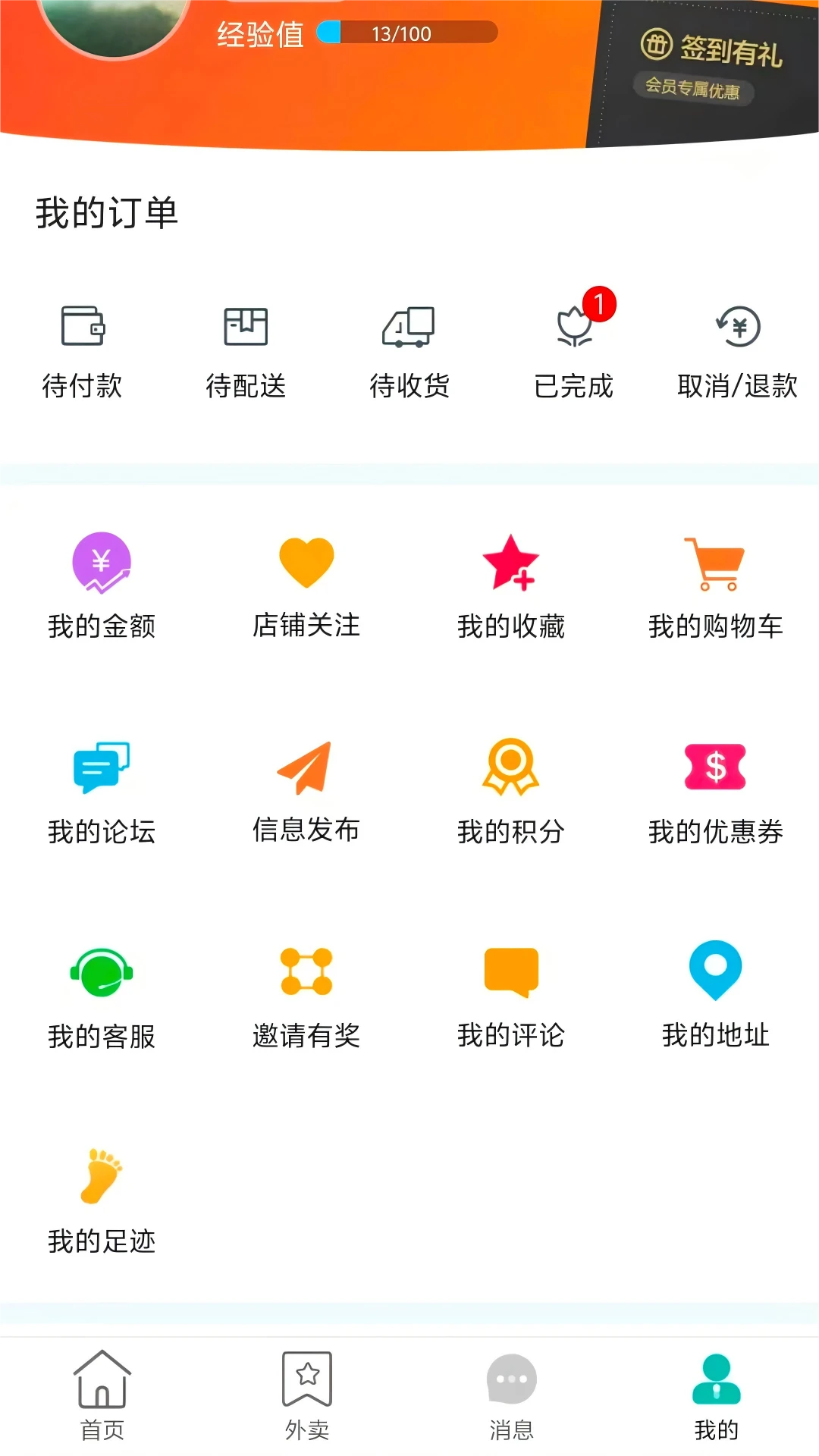View 店铺关注 followed shops
Image resolution: width=819 pixels, height=1456 pixels.
[306, 584]
